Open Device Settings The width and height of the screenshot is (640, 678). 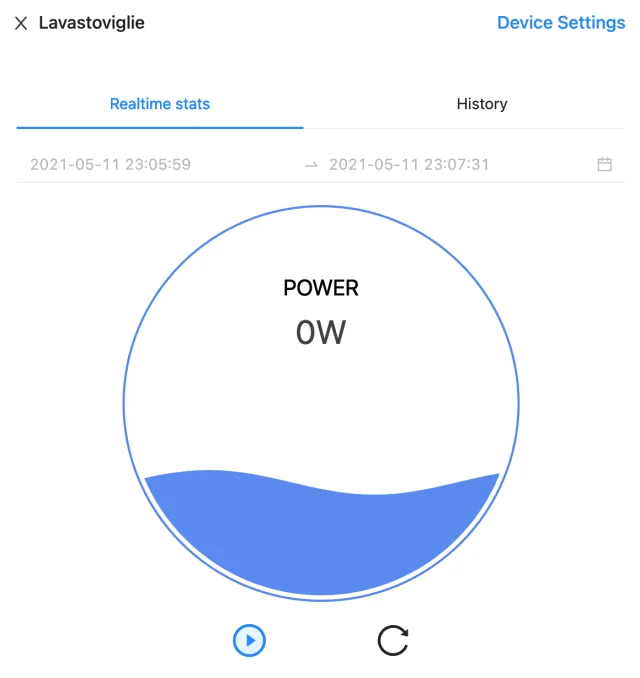click(x=560, y=23)
